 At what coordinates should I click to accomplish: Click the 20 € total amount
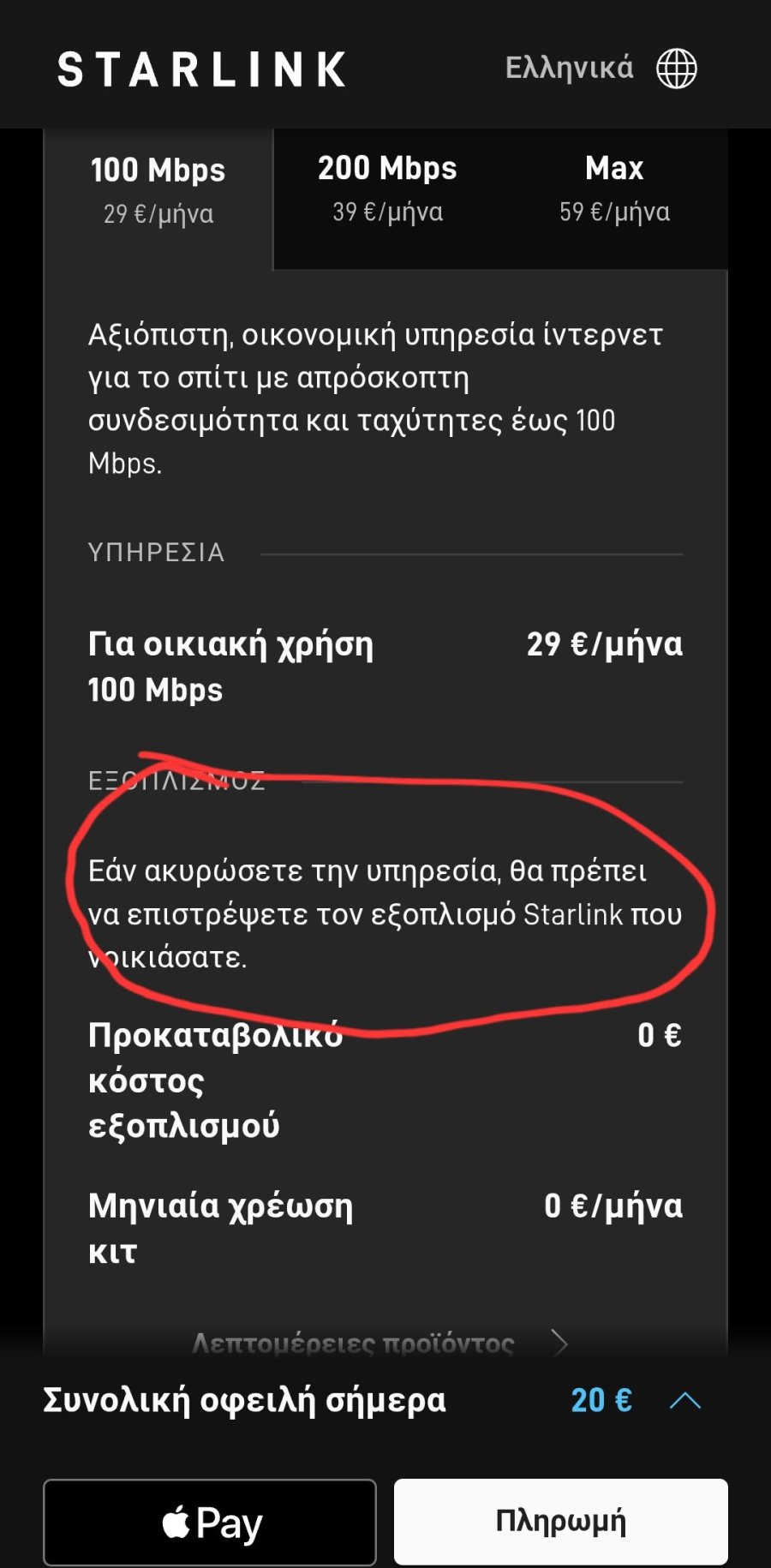(602, 1400)
